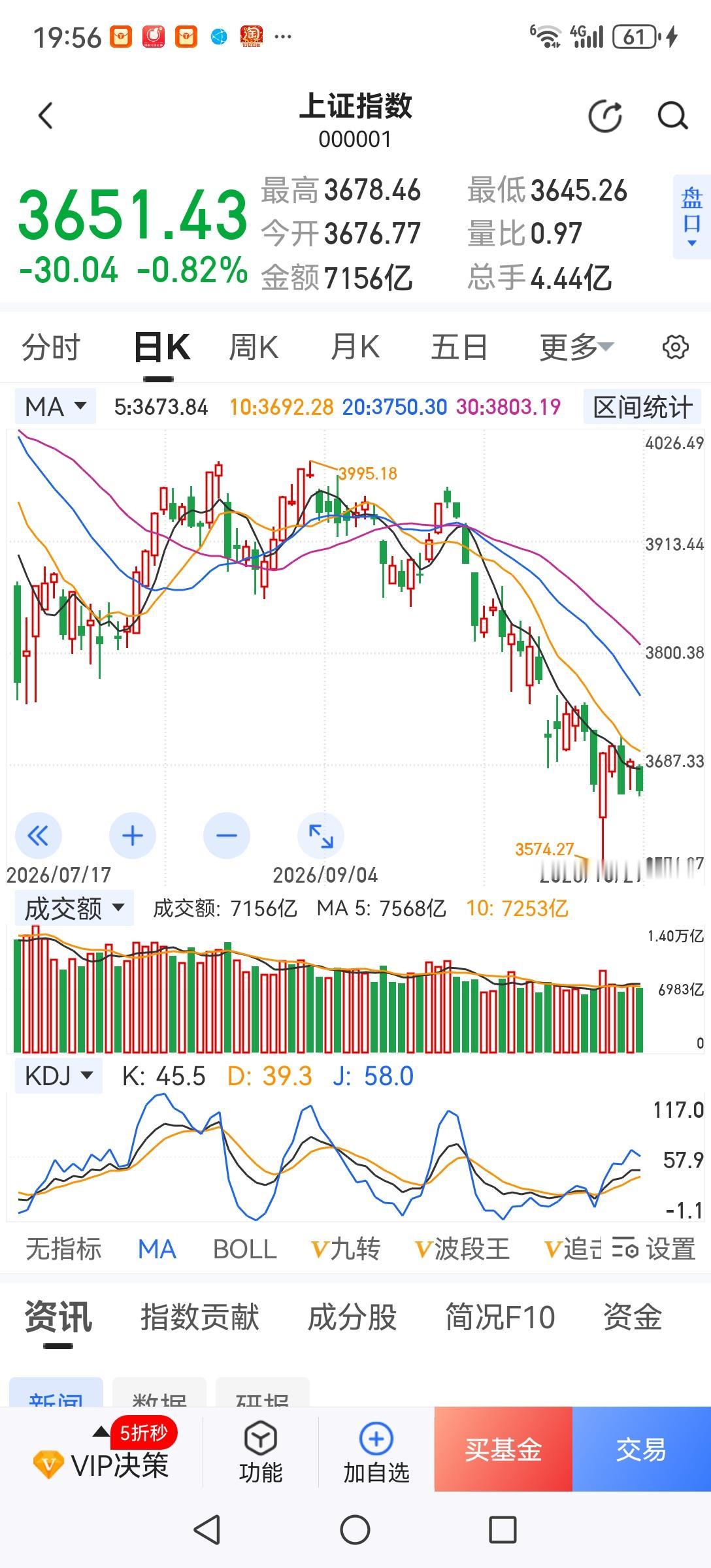The width and height of the screenshot is (711, 1568).
Task: Open chart settings gear icon
Action: coord(675,347)
